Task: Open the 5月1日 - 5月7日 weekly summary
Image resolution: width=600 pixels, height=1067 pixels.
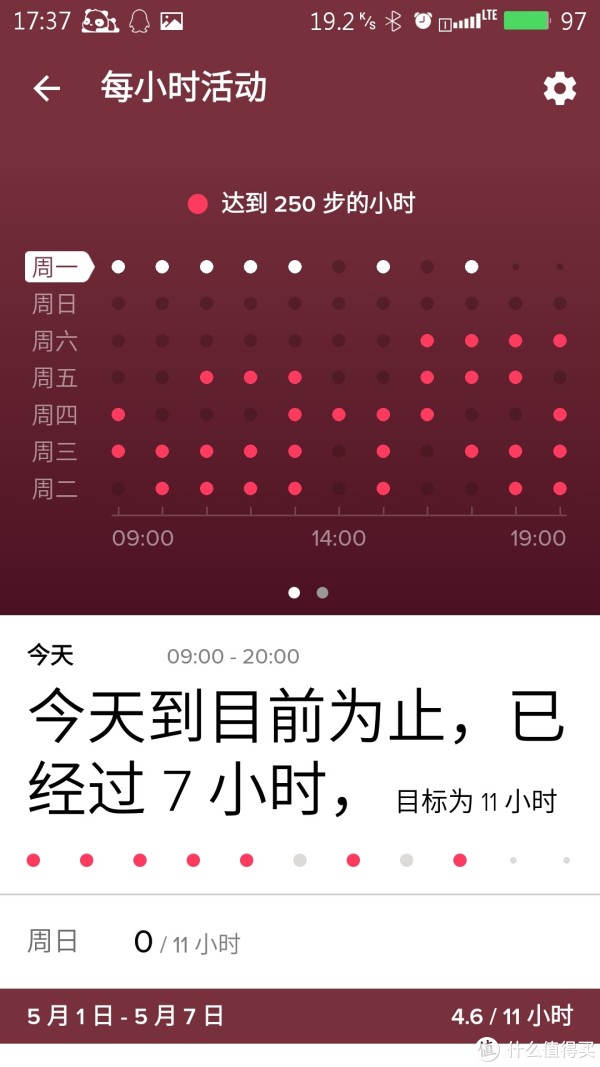Action: 300,1016
